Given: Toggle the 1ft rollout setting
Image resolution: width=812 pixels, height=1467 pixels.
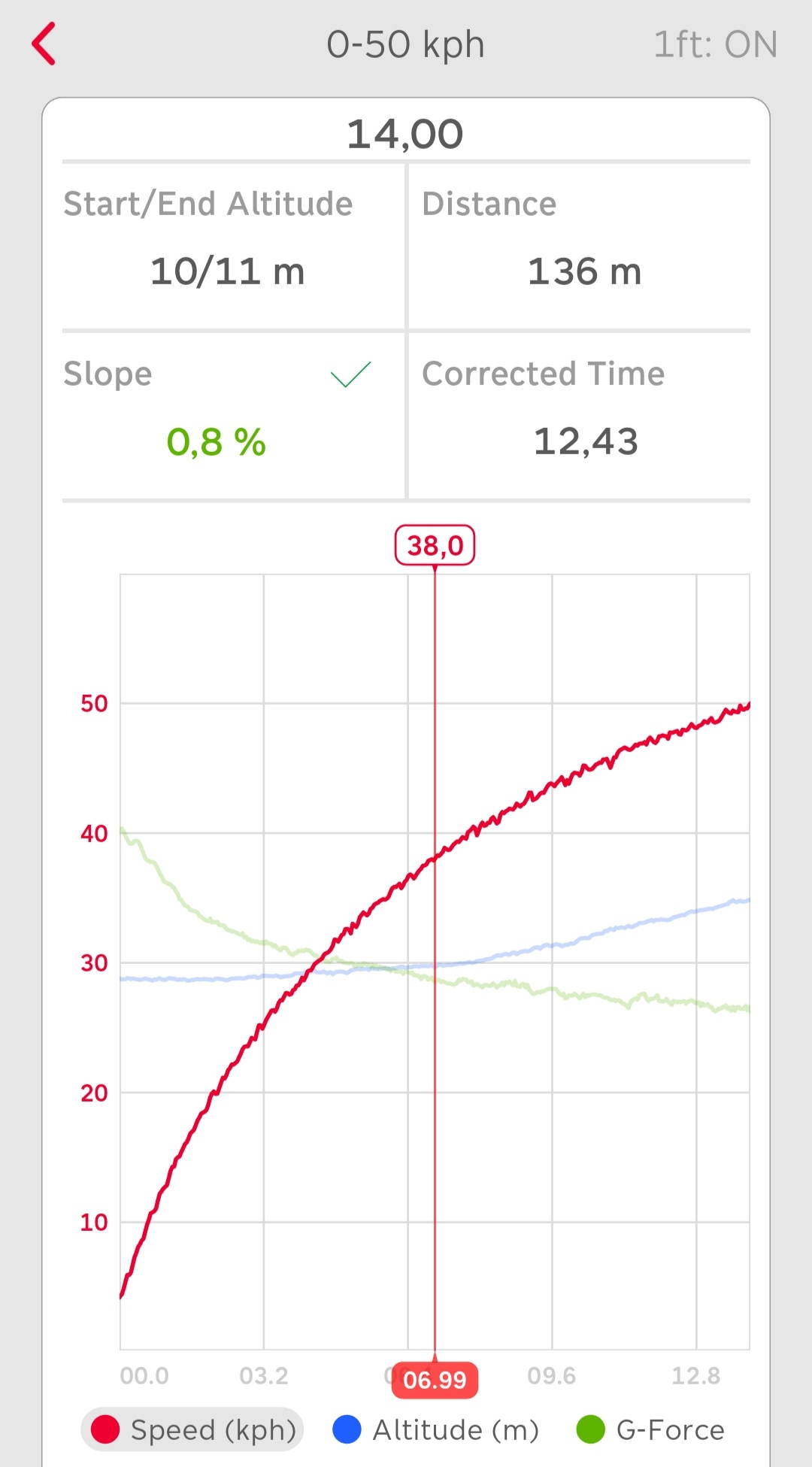Looking at the screenshot, I should point(715,44).
